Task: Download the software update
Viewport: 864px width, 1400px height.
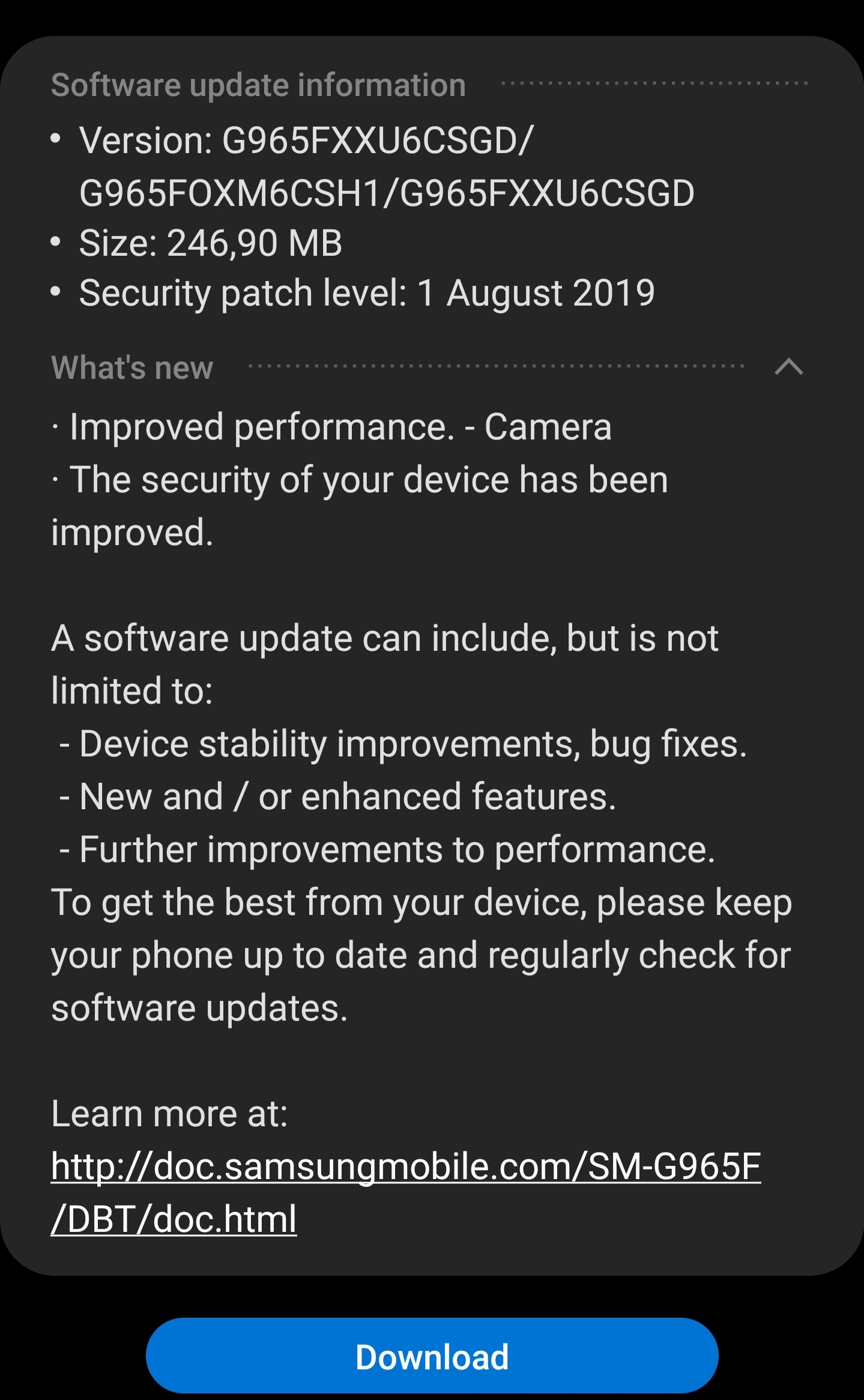Action: (x=432, y=1357)
